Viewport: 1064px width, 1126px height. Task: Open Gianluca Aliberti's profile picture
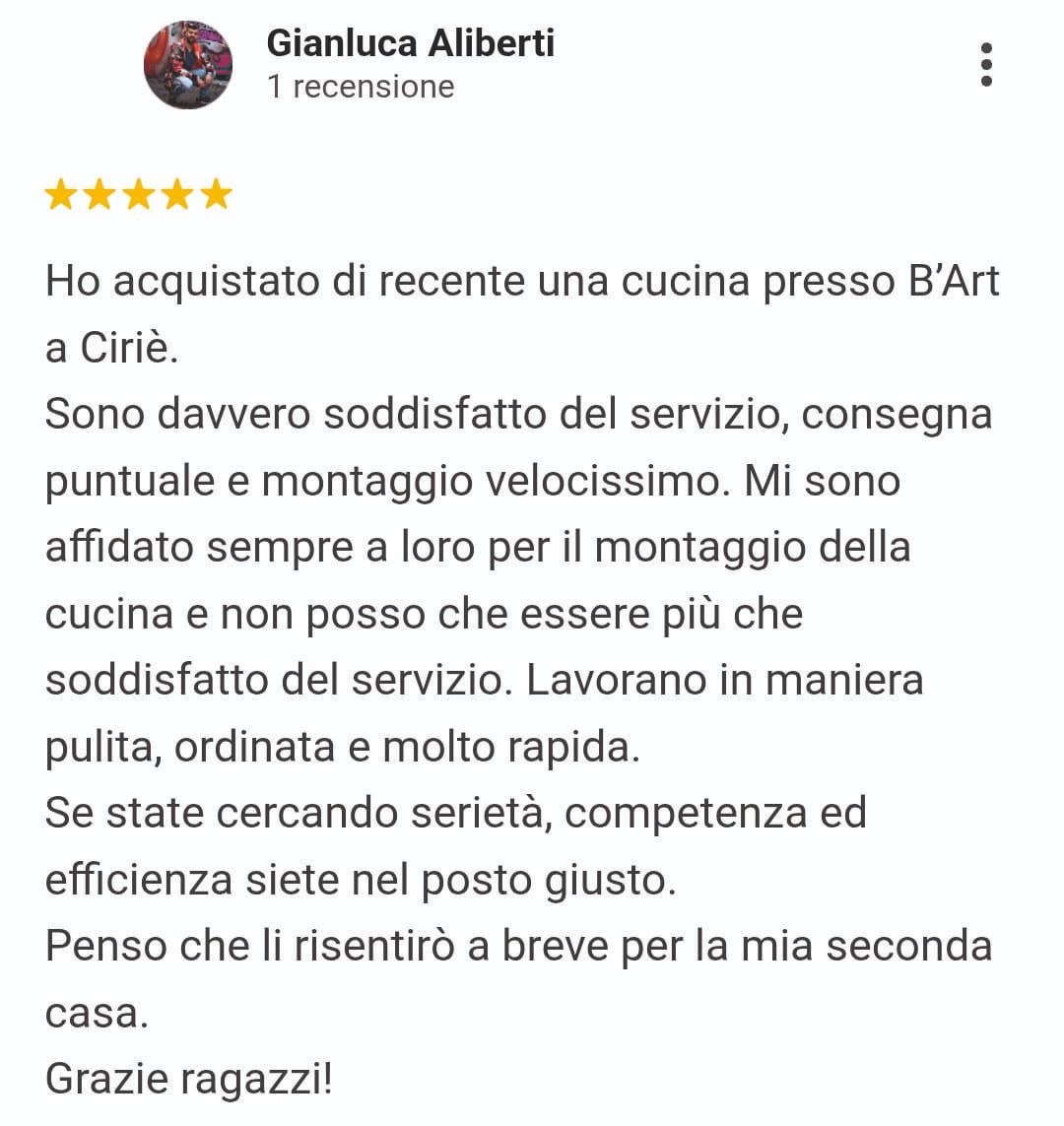[x=188, y=65]
